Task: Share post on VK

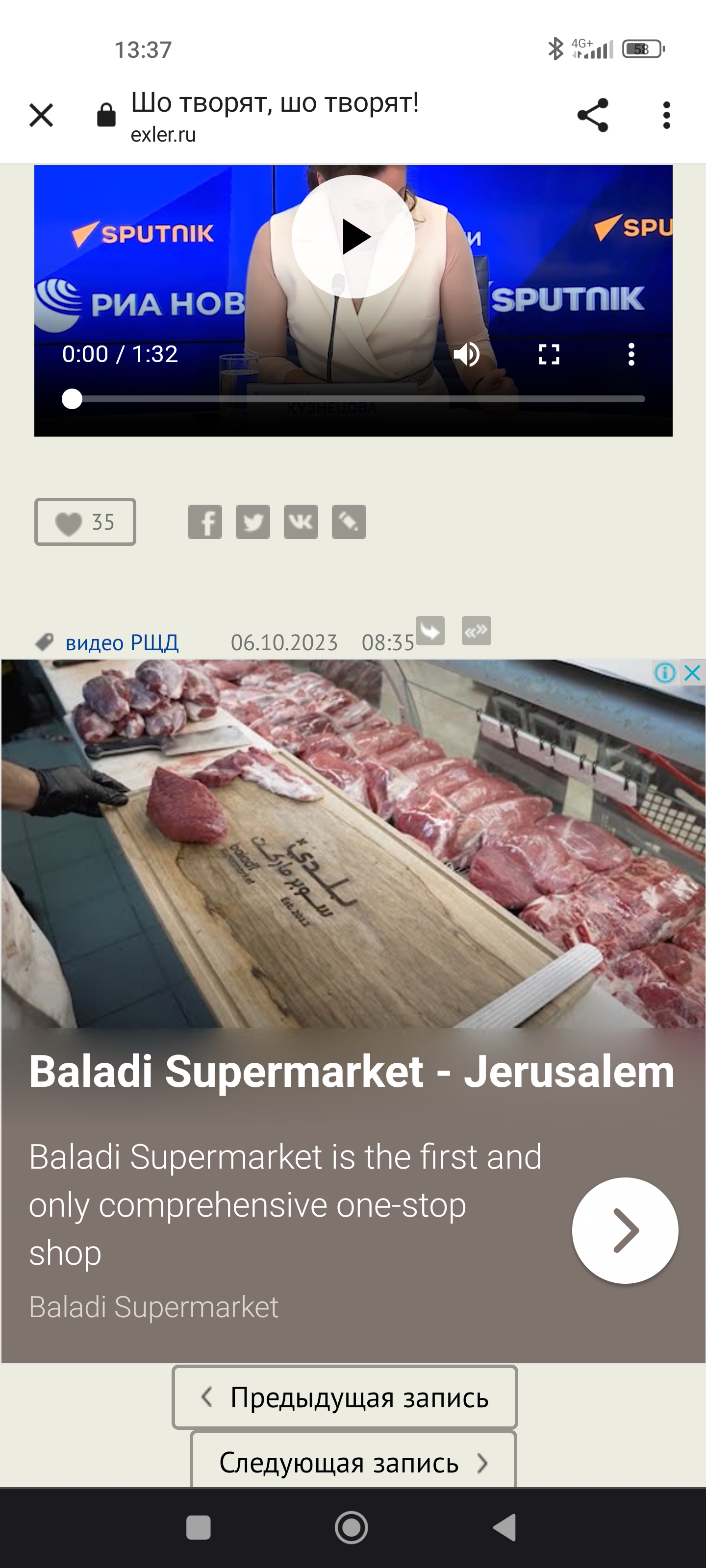Action: click(x=301, y=522)
